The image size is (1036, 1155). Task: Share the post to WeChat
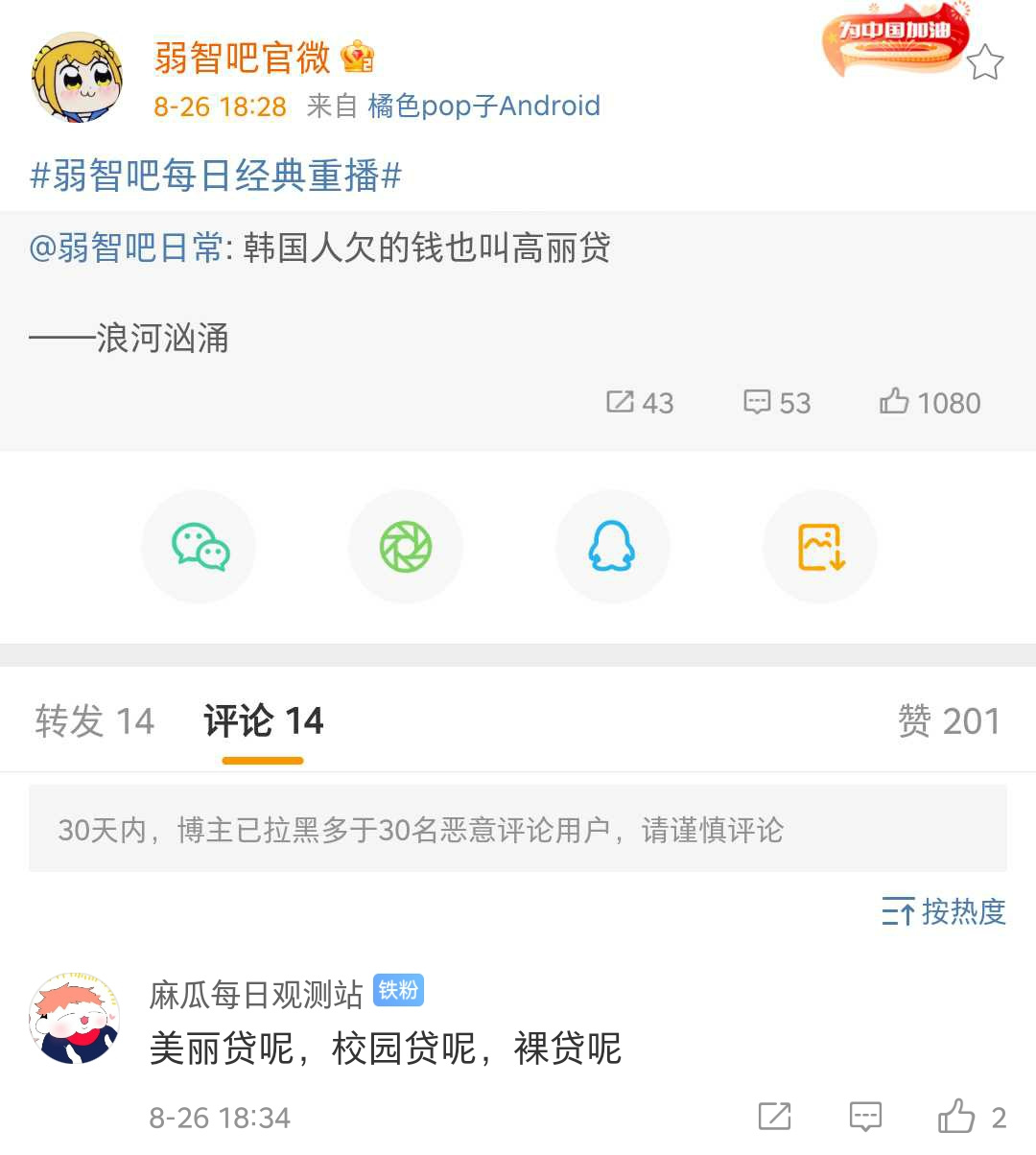coord(200,547)
